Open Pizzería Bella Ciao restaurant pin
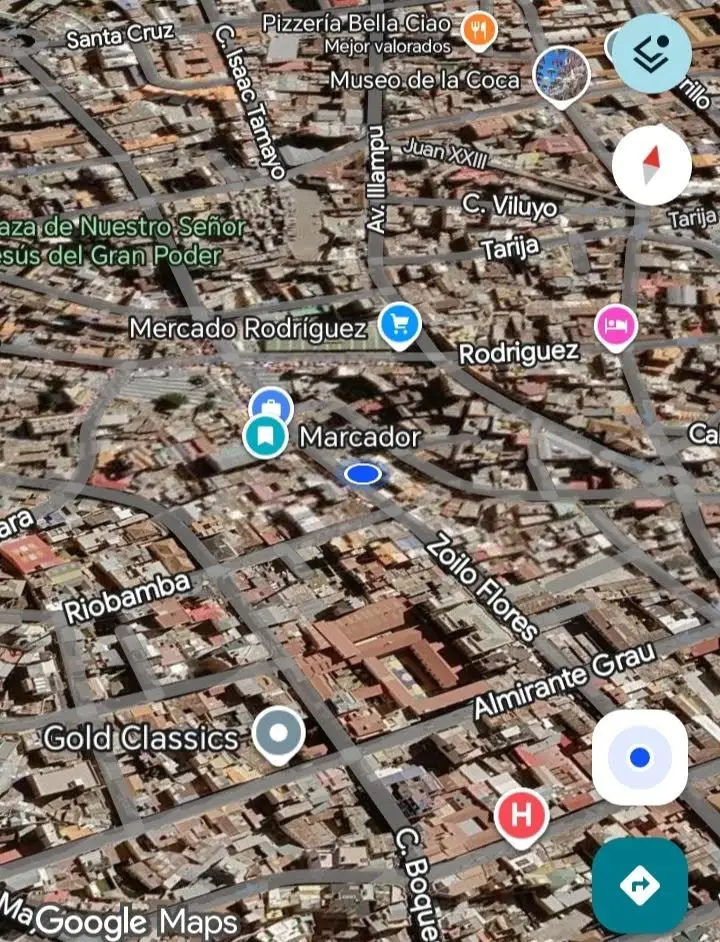Screen dimensions: 720x942 (479, 30)
